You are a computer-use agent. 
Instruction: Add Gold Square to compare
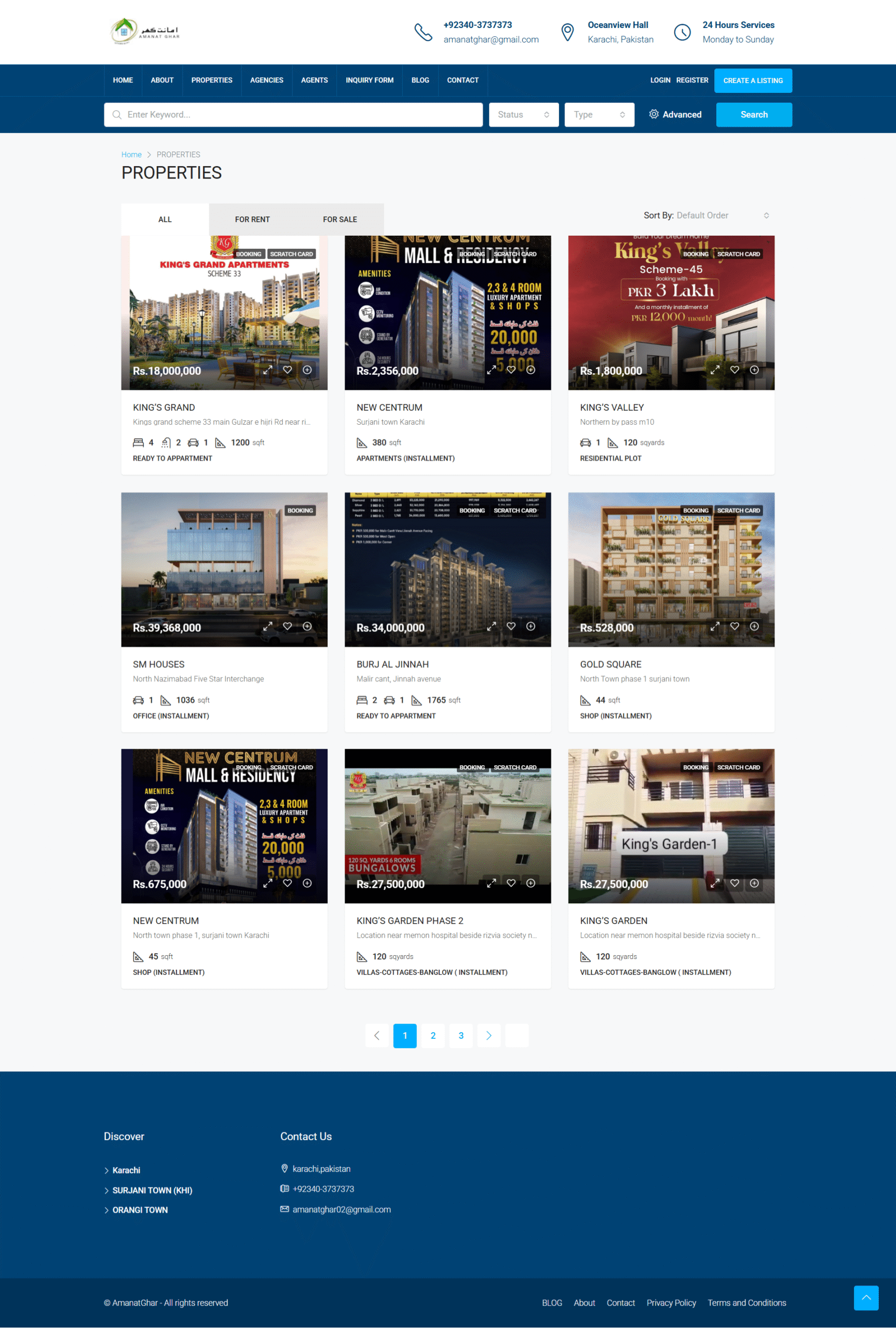[754, 626]
